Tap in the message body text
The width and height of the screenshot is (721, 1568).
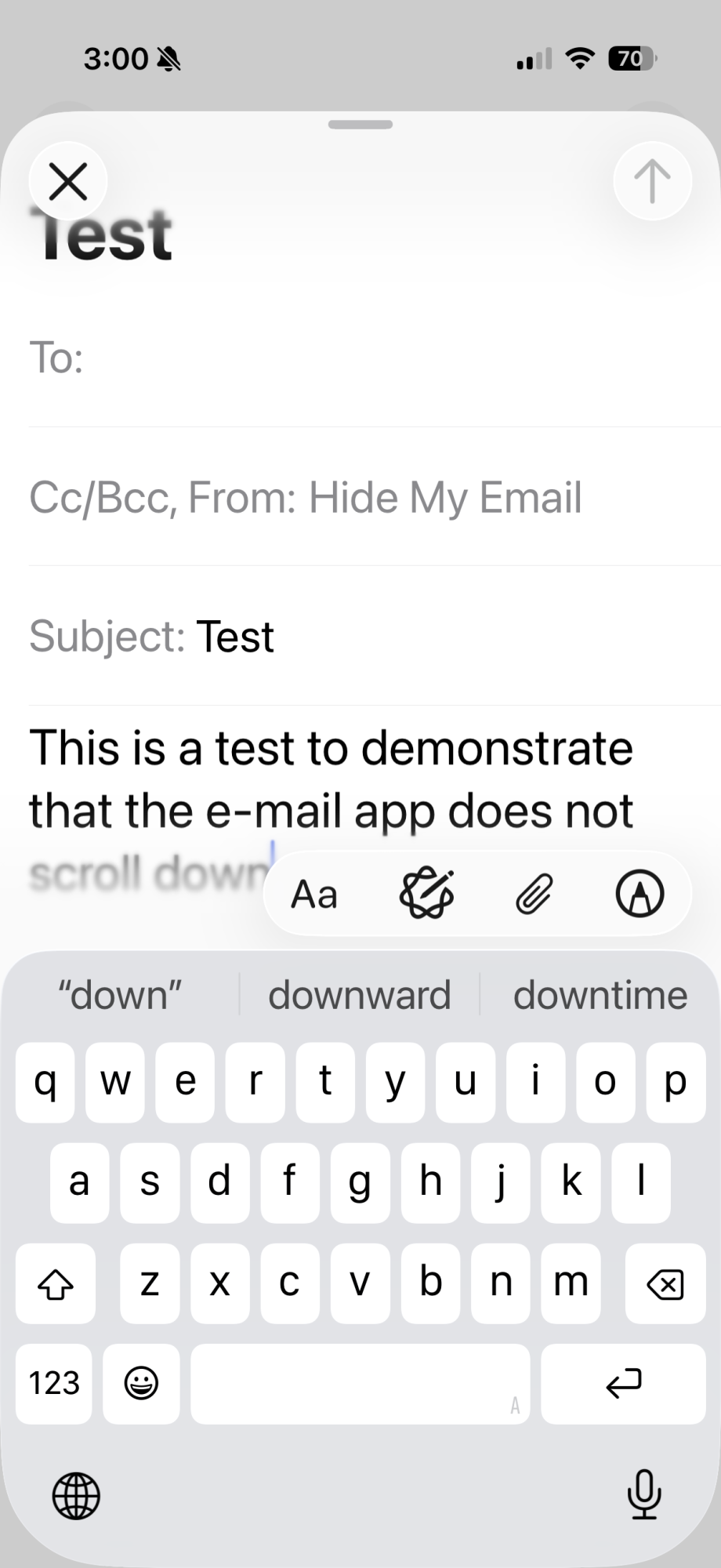tap(331, 780)
